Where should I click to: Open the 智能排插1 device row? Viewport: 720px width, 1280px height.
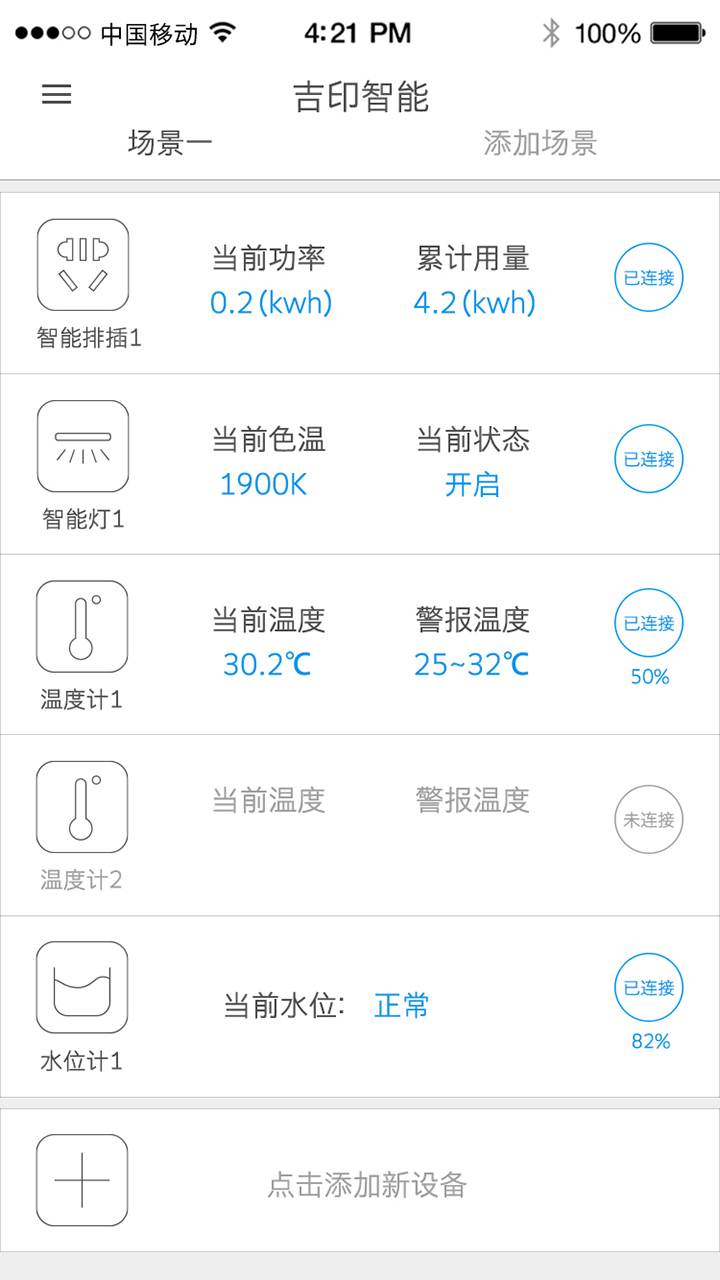(x=360, y=283)
